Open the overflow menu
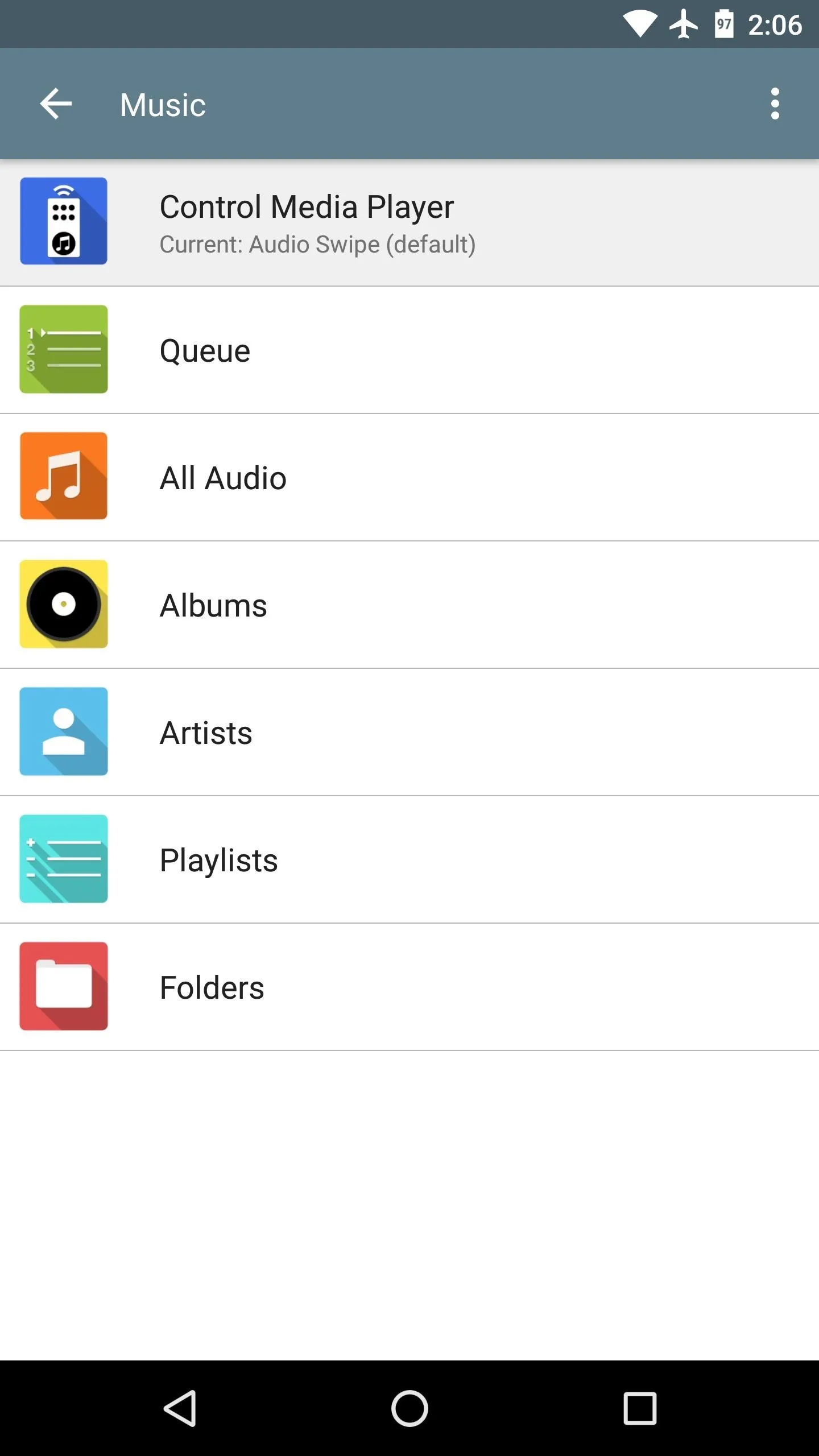Viewport: 819px width, 1456px height. pos(775,104)
